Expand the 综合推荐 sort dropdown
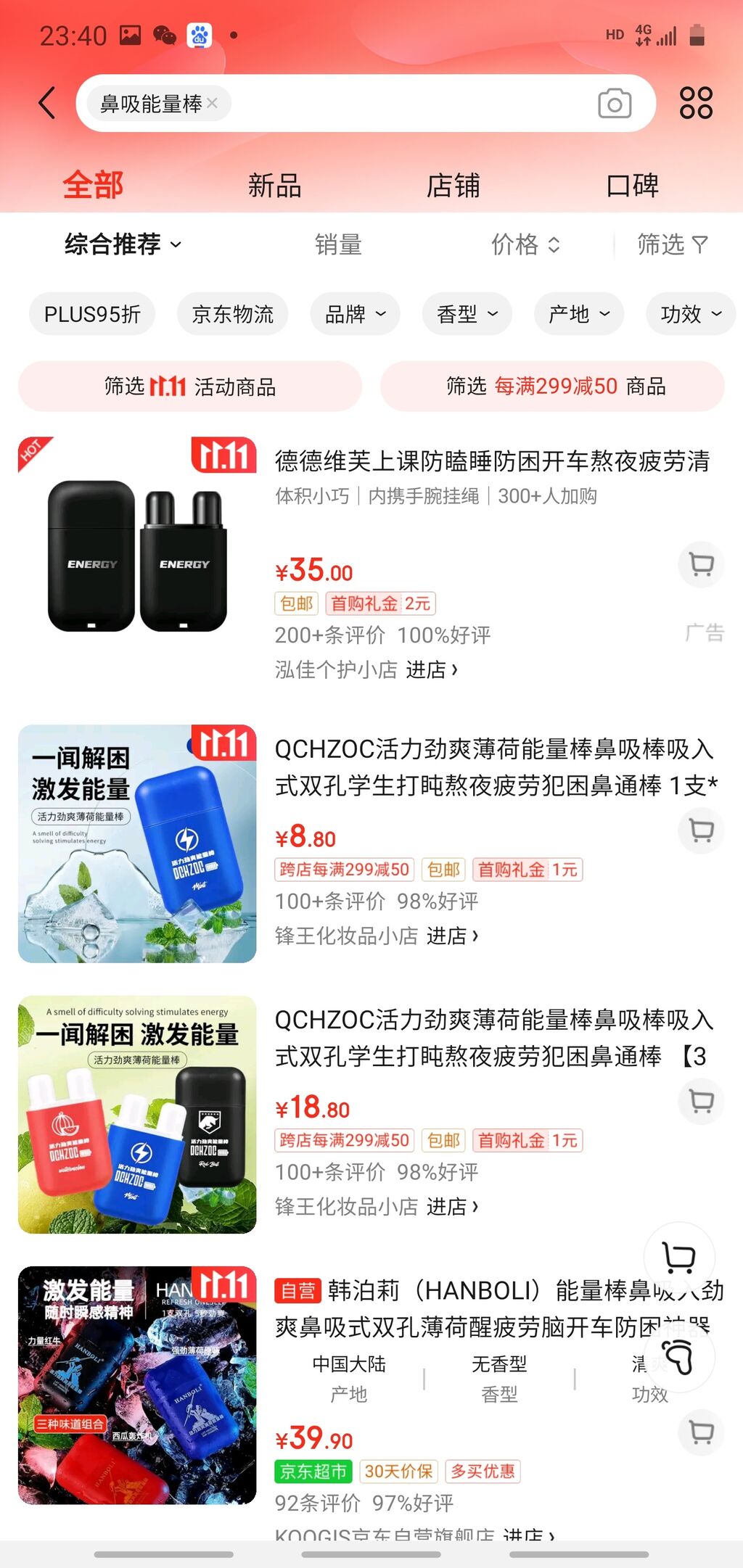This screenshot has width=743, height=1568. [x=123, y=244]
